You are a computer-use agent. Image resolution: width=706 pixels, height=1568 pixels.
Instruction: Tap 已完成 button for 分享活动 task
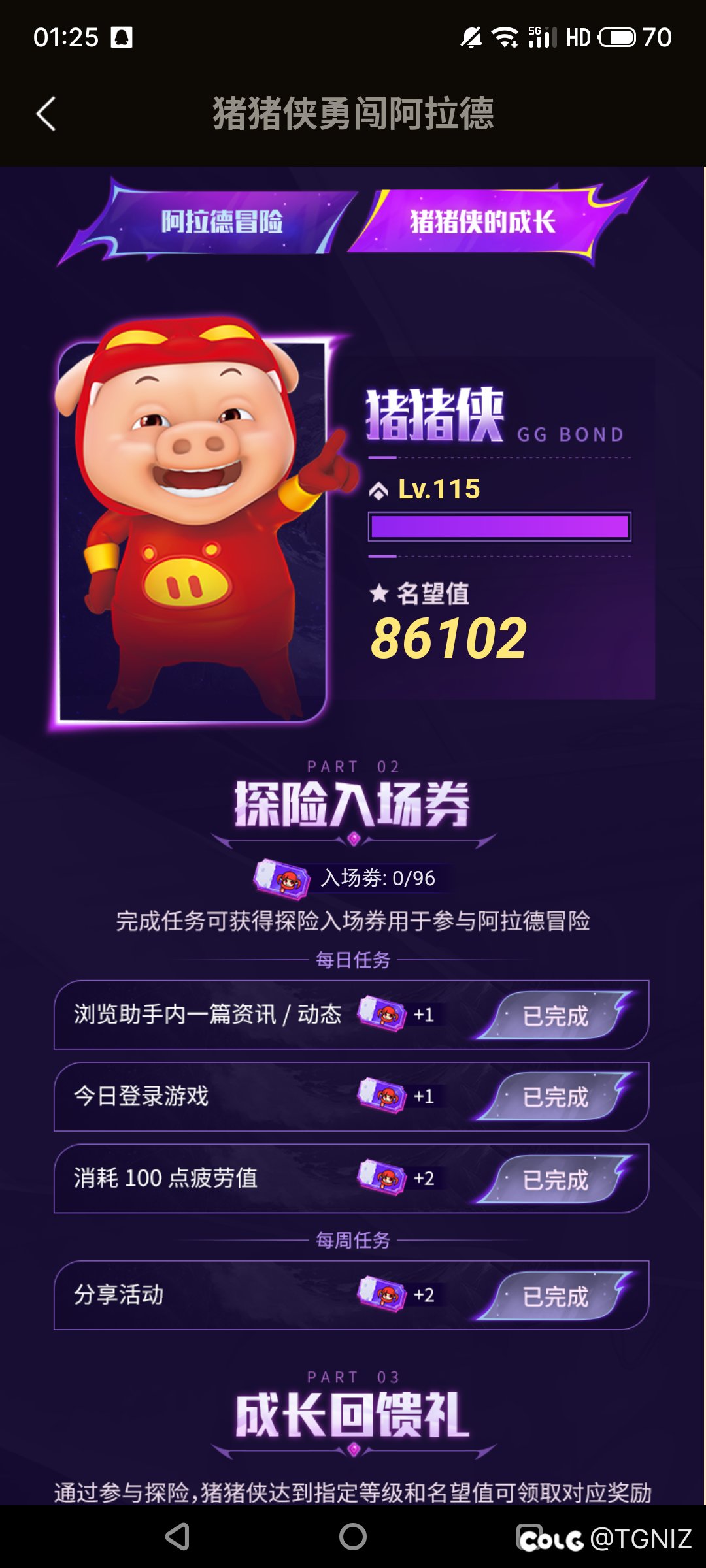pos(555,1297)
